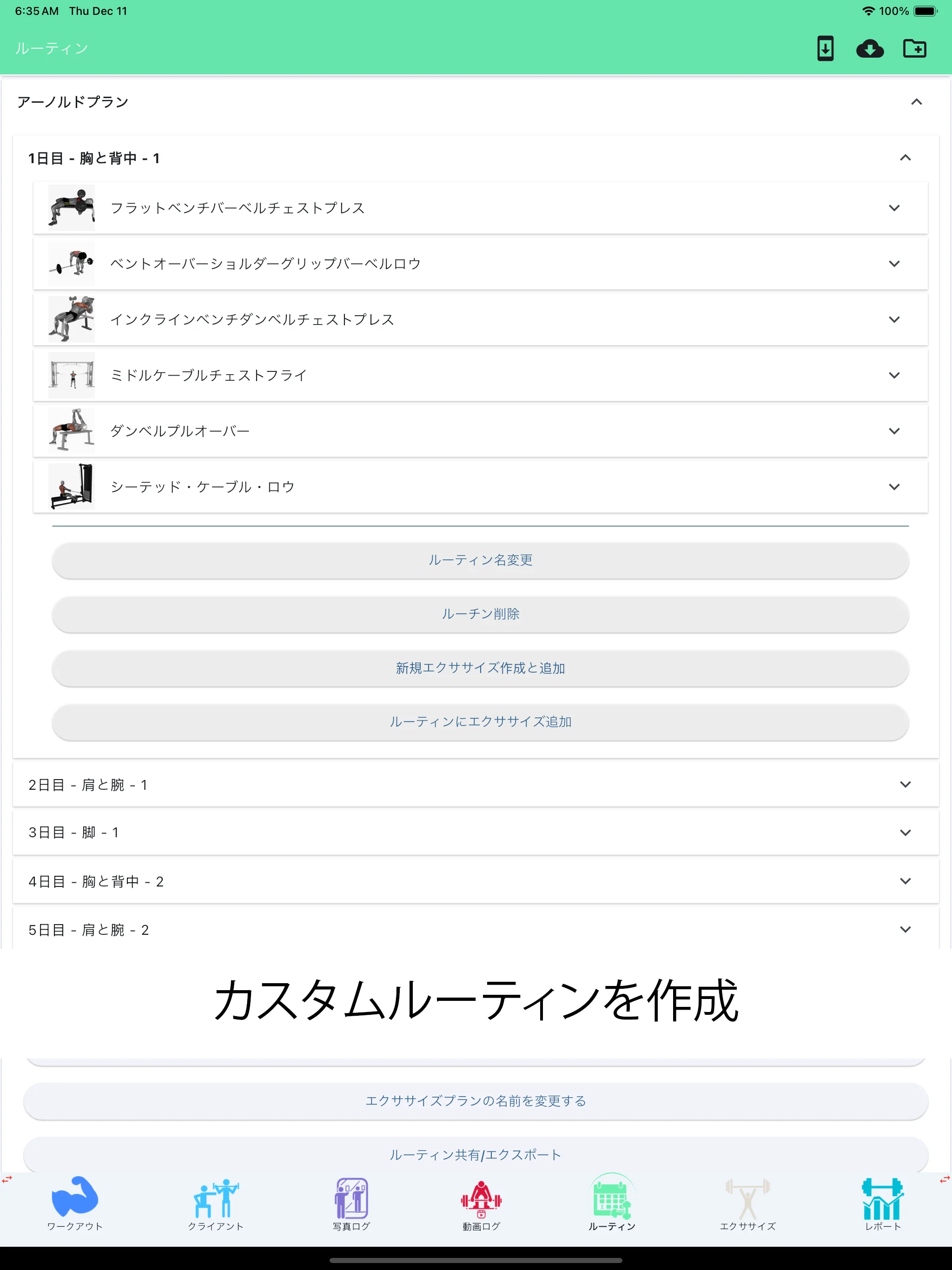
Task: Select the エクササイズ barbell icon
Action: tap(747, 1200)
